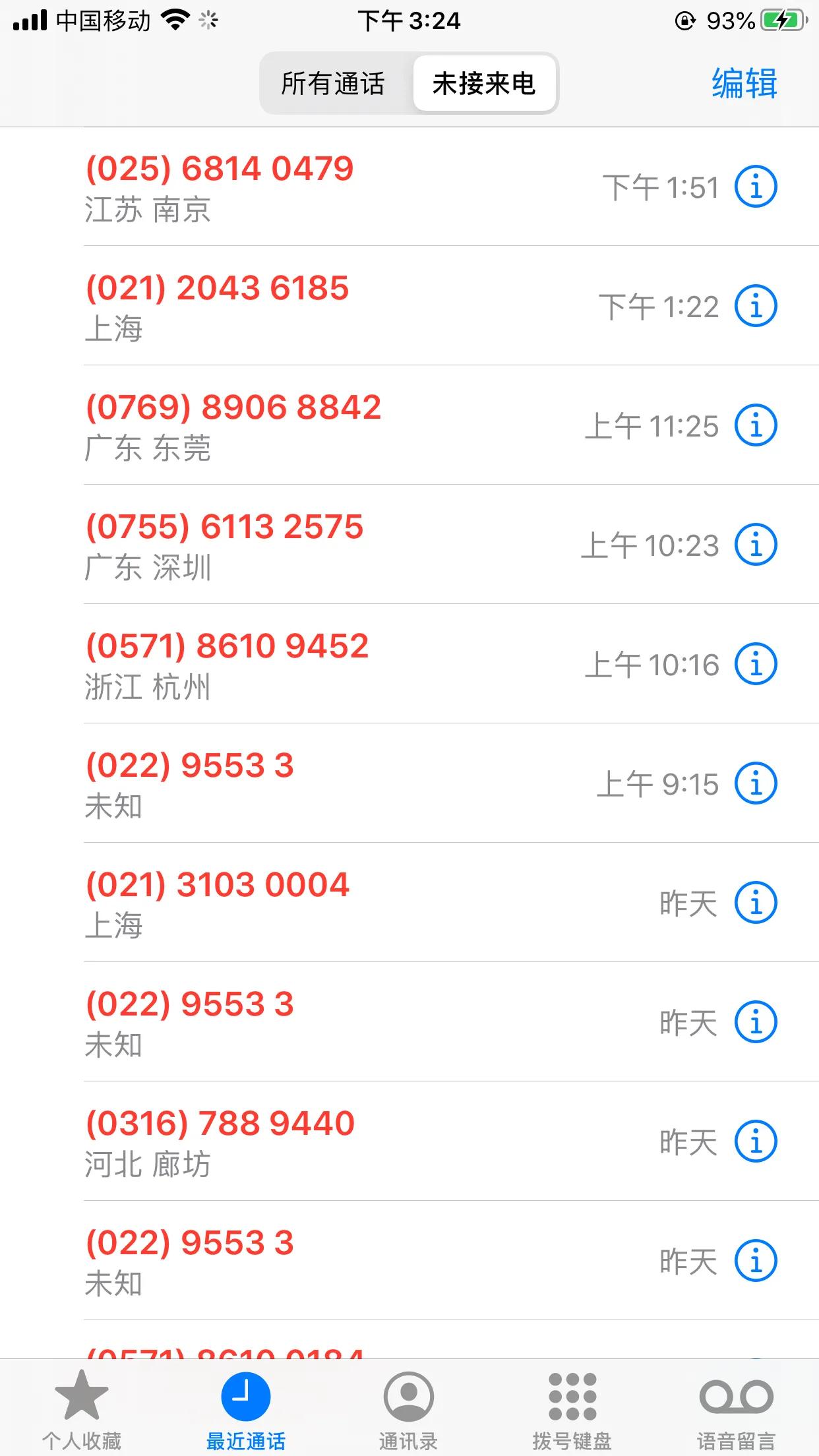Open info for the Dongguan missed call

pyautogui.click(x=756, y=425)
